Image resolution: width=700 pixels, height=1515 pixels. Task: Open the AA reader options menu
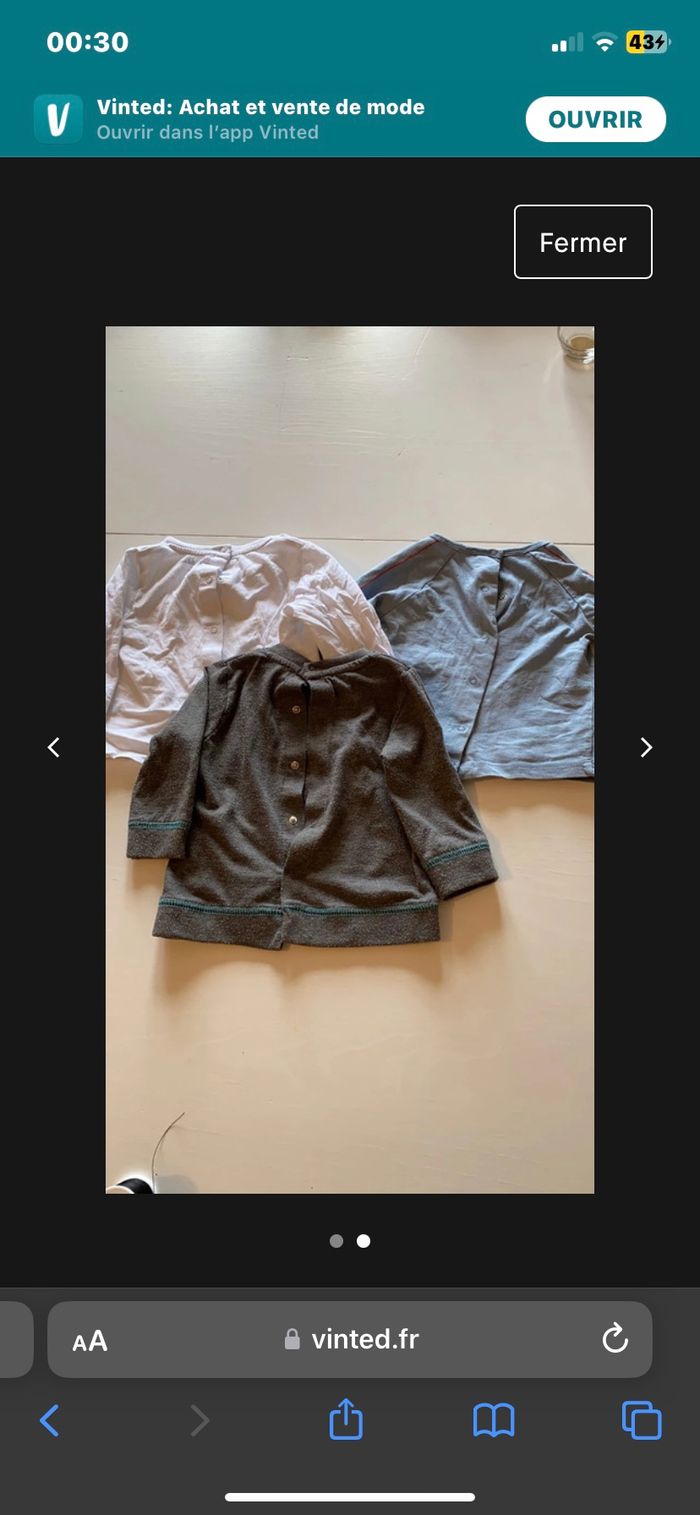click(x=90, y=1340)
